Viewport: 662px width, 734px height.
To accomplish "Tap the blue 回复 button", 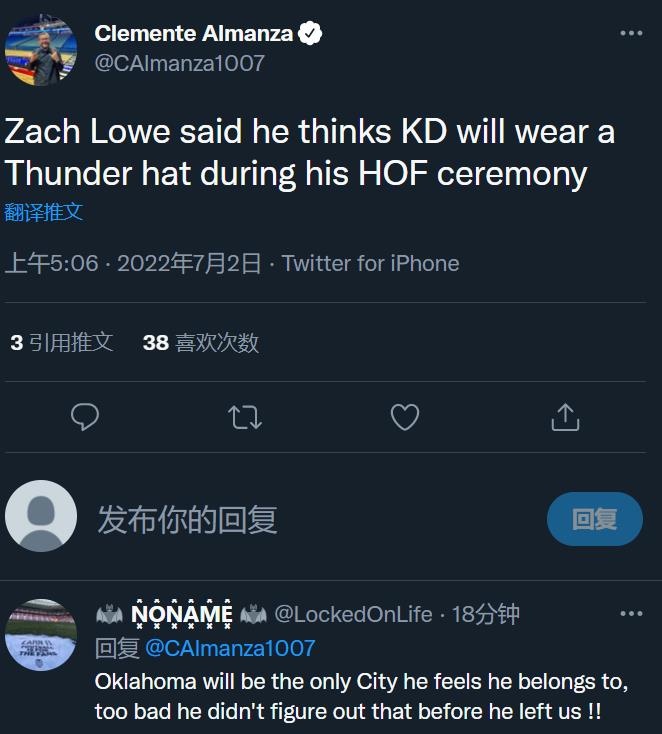I will 594,519.
